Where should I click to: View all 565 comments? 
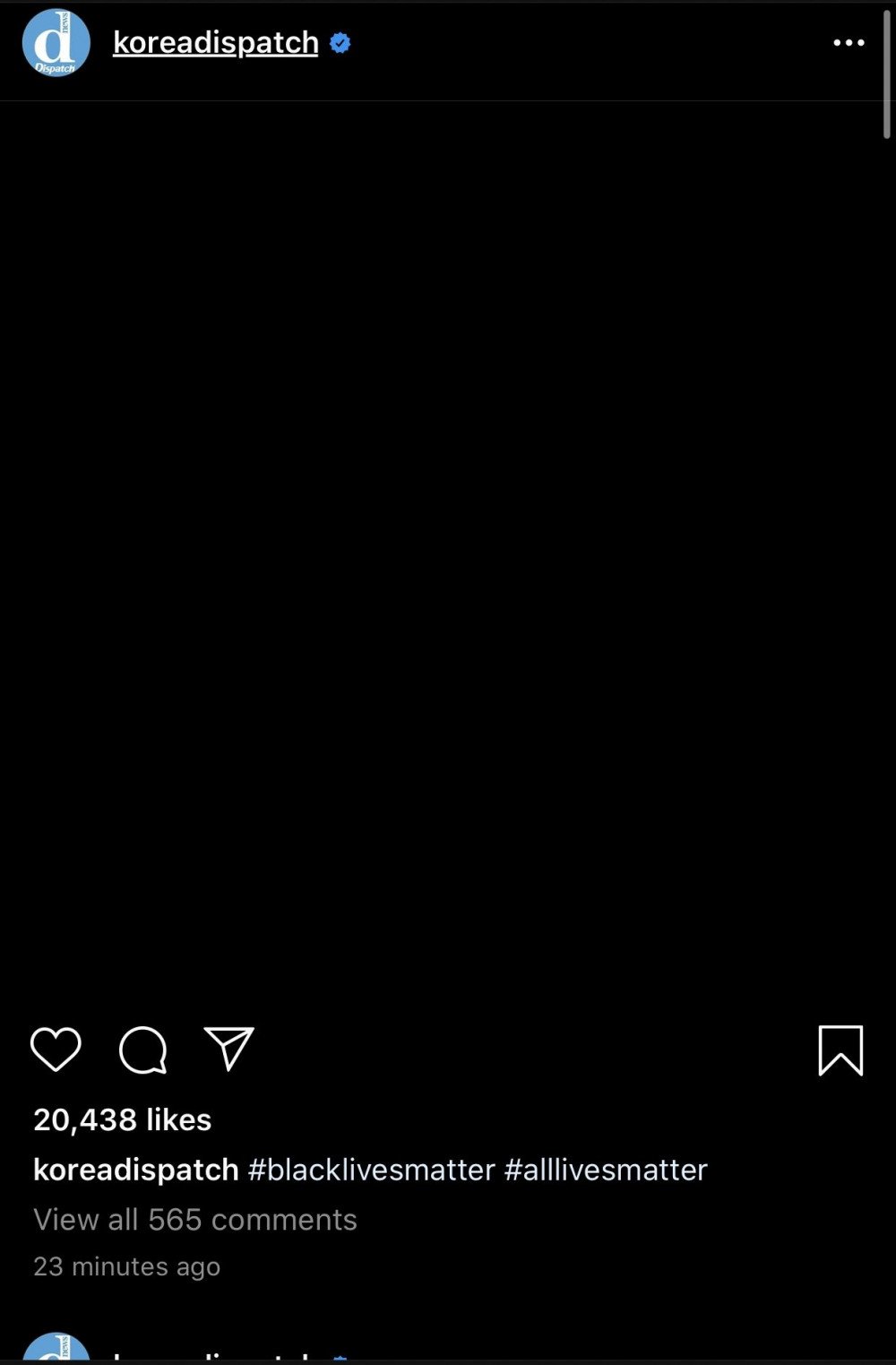pos(194,1219)
